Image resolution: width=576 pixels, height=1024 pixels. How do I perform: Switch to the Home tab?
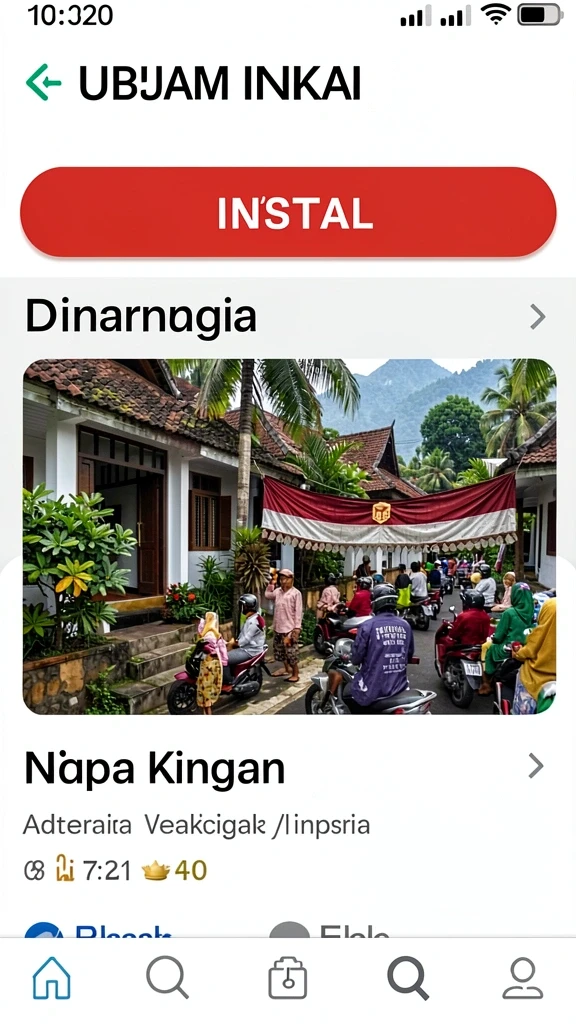coord(52,978)
